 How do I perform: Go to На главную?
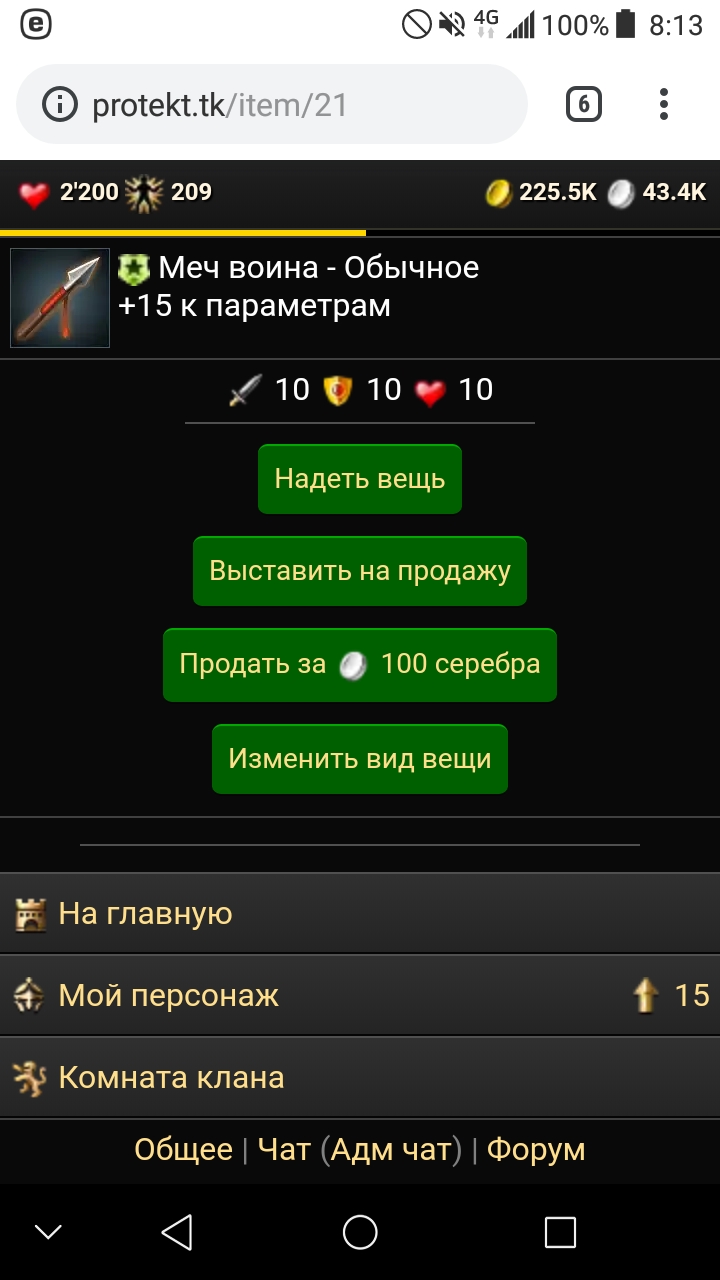pos(360,913)
